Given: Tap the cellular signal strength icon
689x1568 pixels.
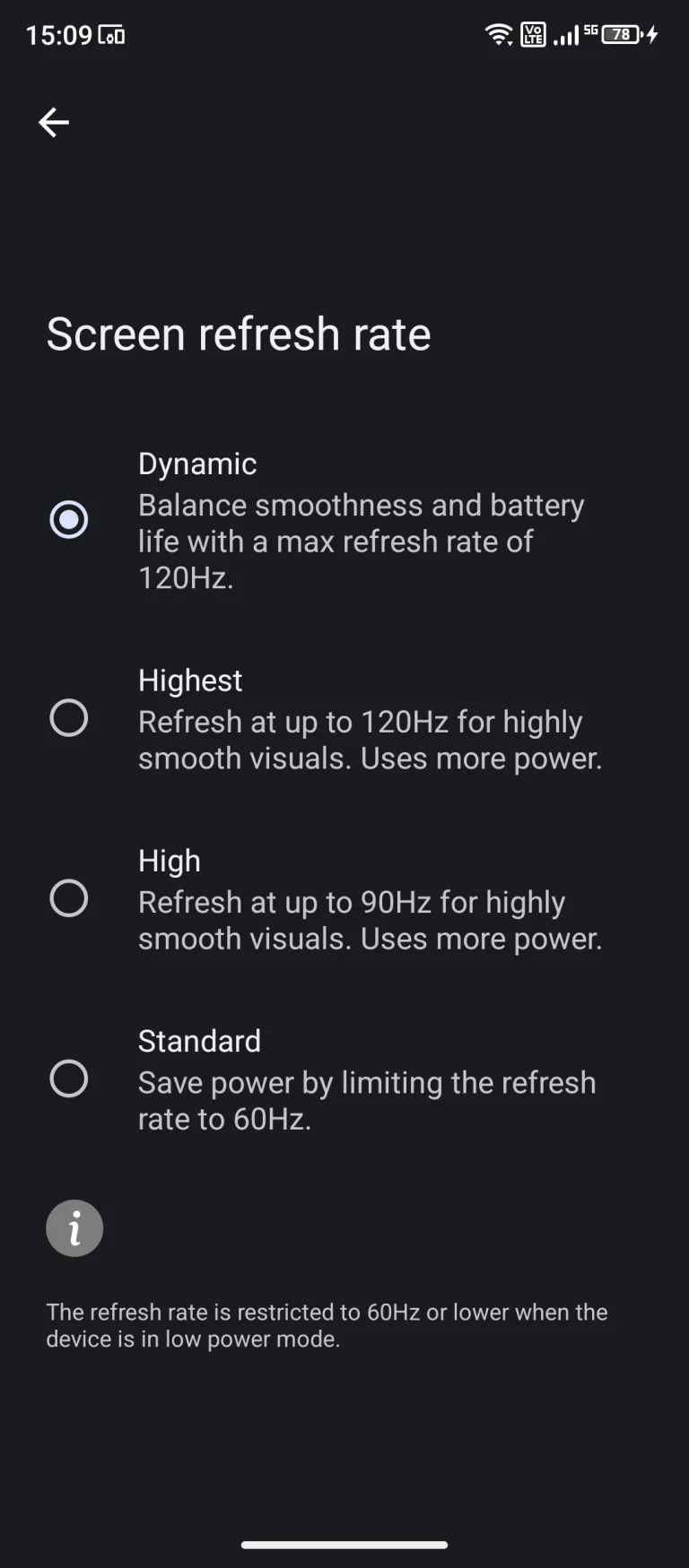Looking at the screenshot, I should tap(566, 34).
